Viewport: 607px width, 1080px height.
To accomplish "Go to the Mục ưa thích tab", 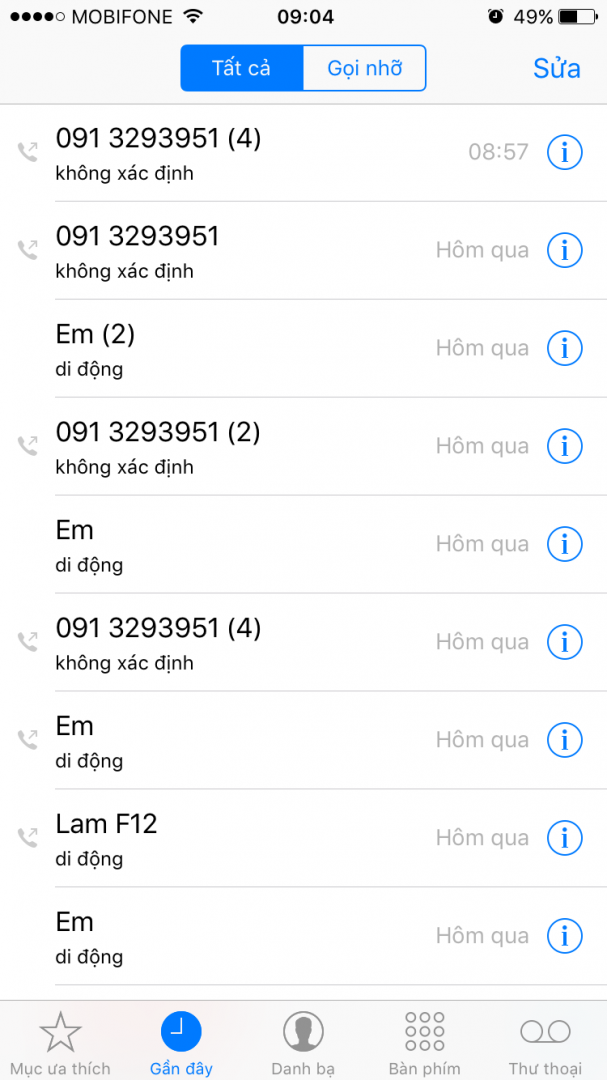I will coord(60,1042).
